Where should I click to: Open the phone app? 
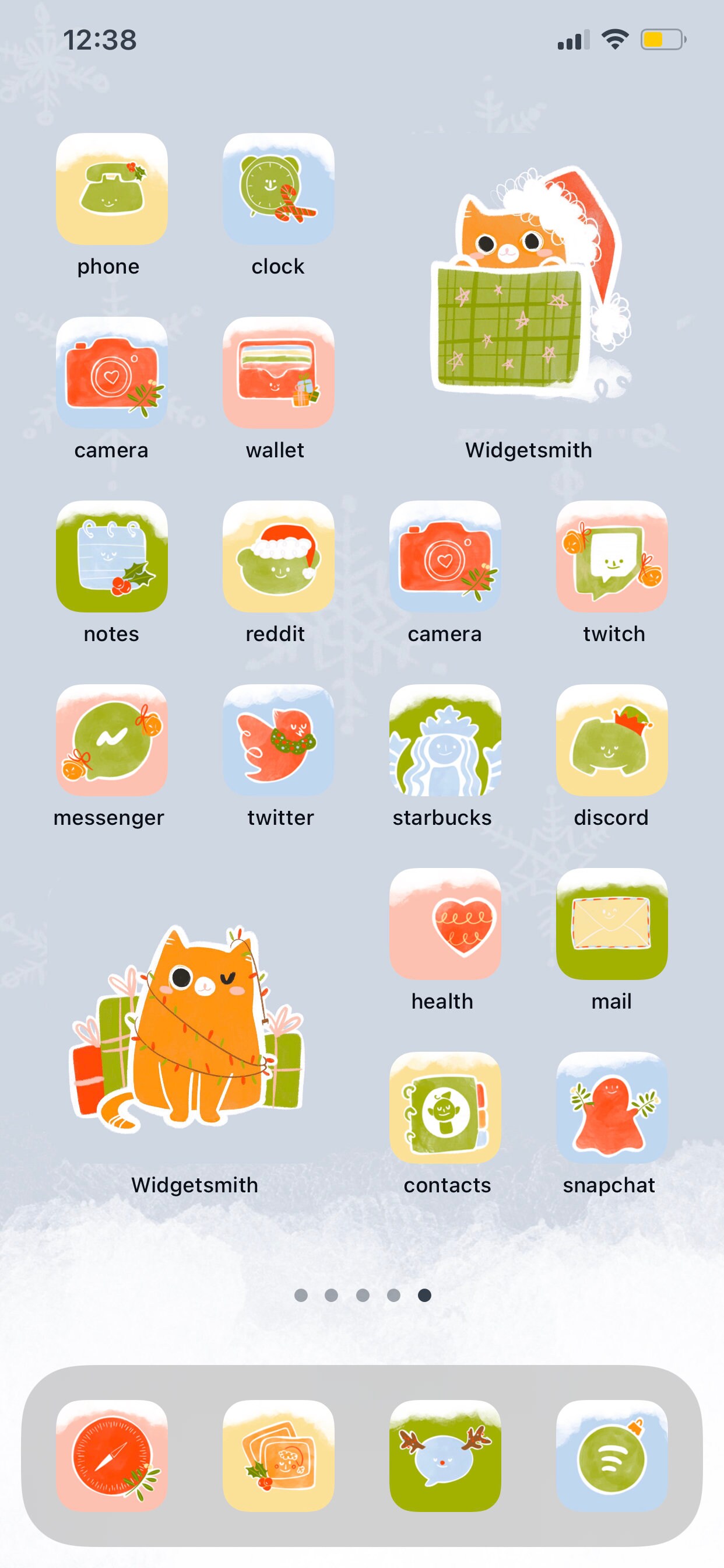(111, 190)
